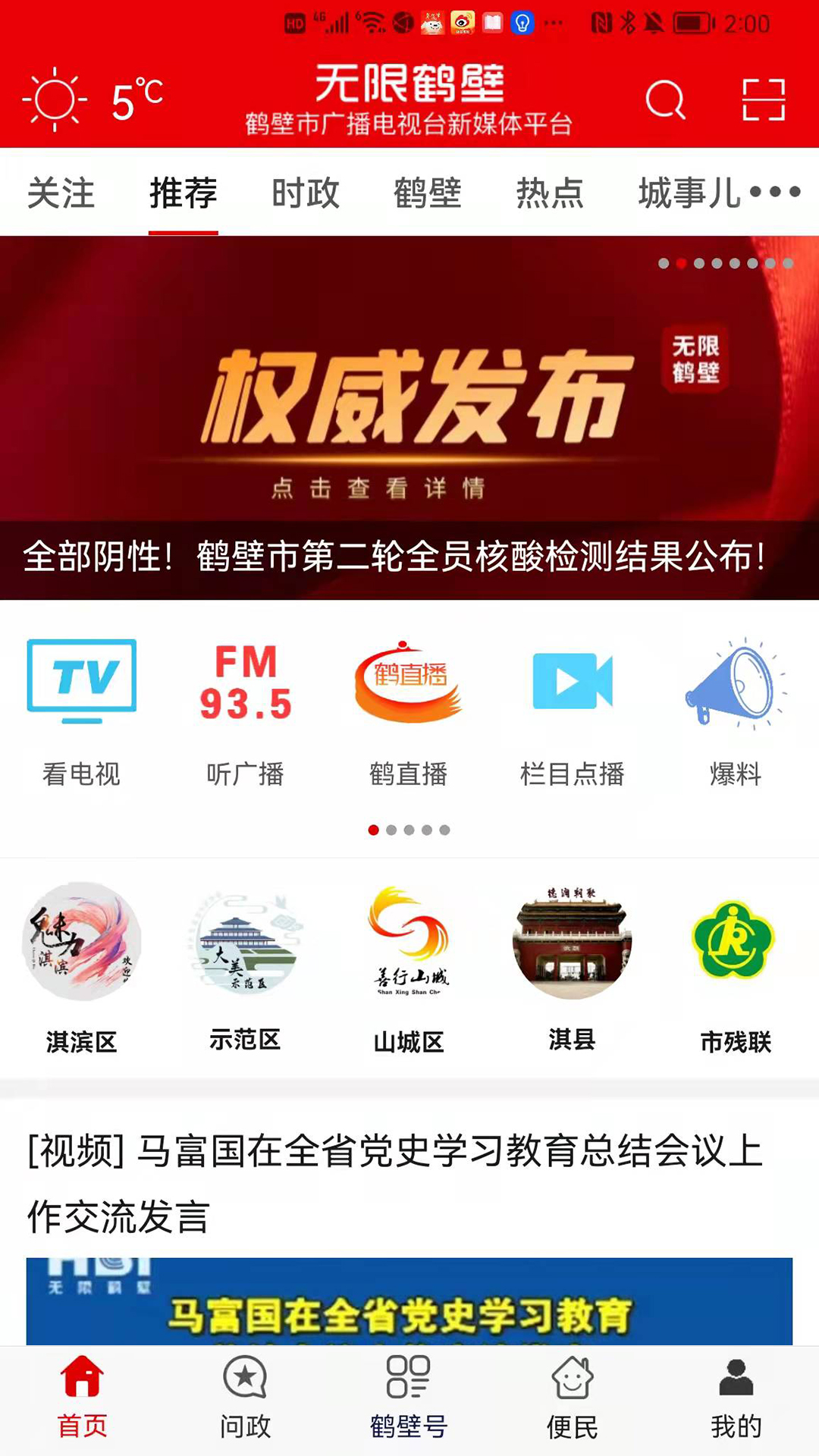The height and width of the screenshot is (1456, 819).
Task: Select the 鹤壁 top tab
Action: [428, 193]
